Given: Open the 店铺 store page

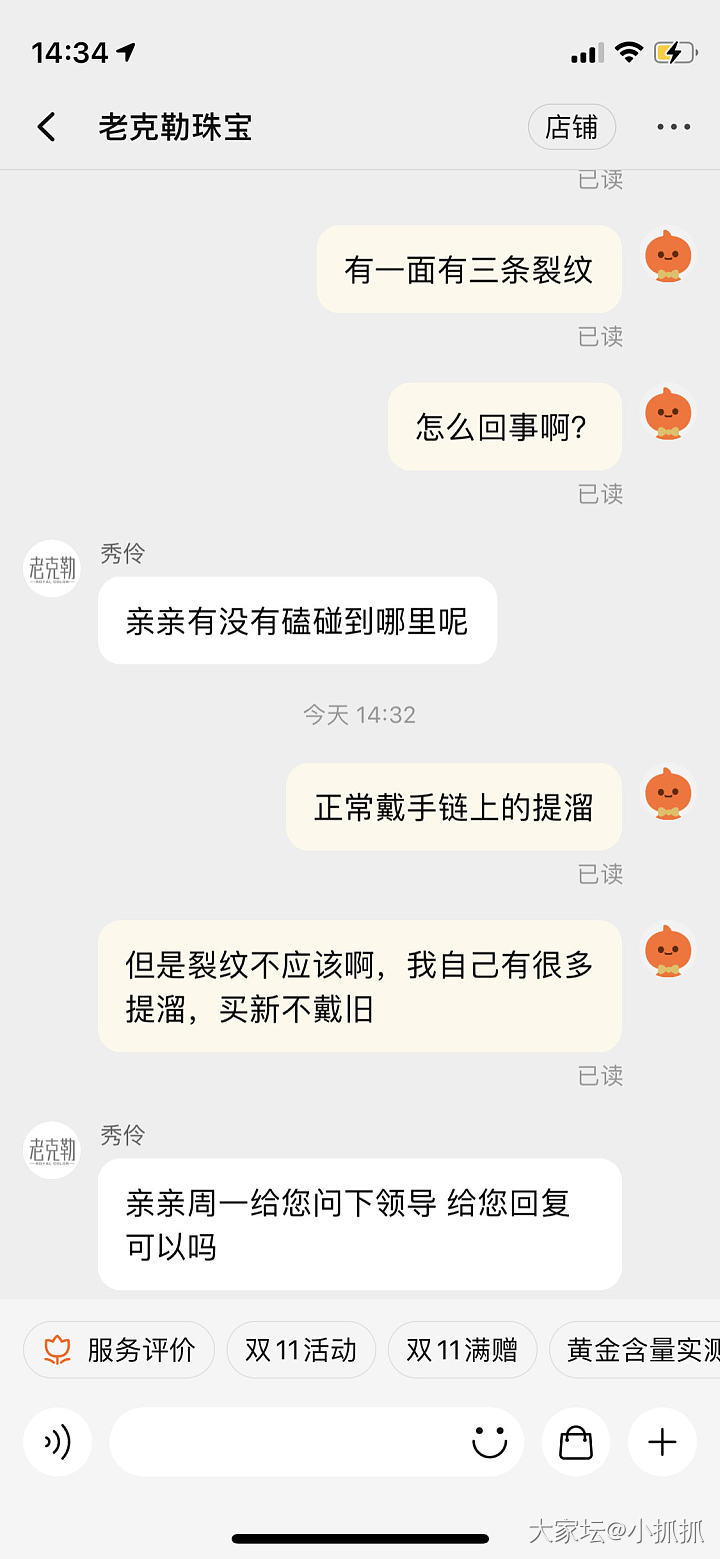Looking at the screenshot, I should coord(571,127).
